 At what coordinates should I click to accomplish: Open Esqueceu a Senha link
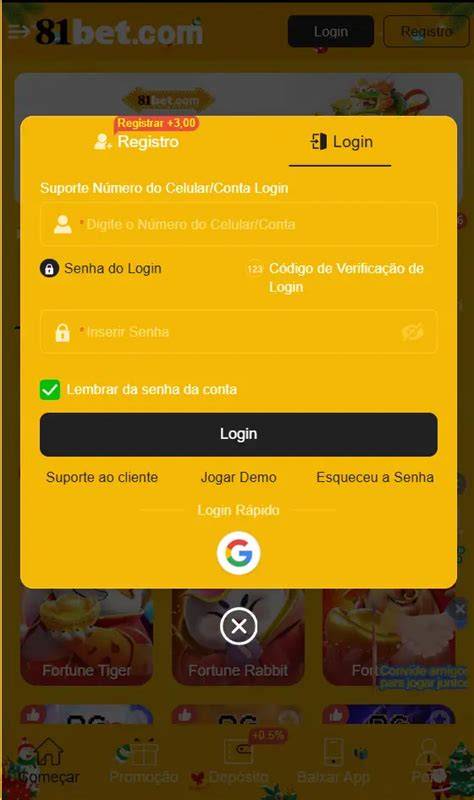point(375,478)
